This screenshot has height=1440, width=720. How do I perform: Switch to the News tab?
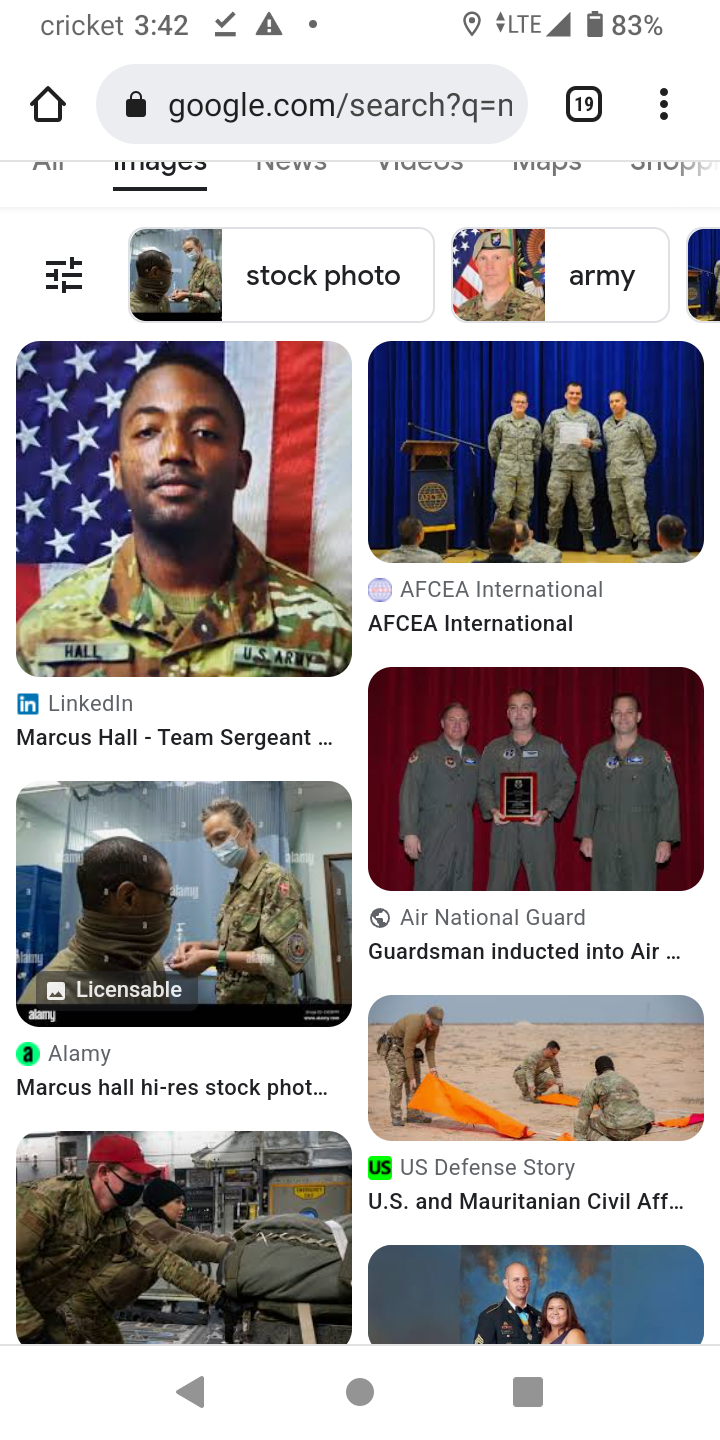[x=291, y=166]
